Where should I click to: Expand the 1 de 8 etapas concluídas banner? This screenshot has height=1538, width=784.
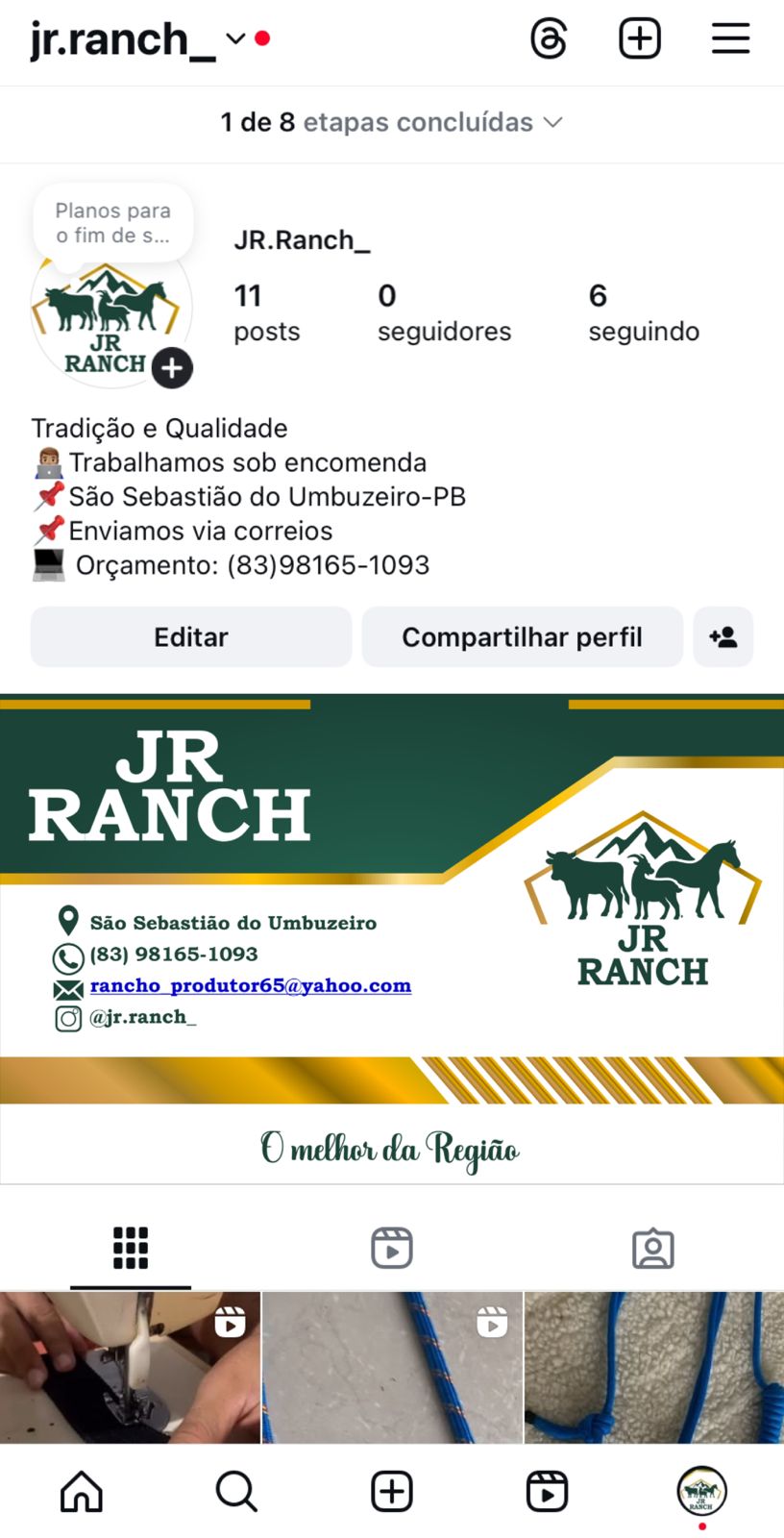[391, 122]
